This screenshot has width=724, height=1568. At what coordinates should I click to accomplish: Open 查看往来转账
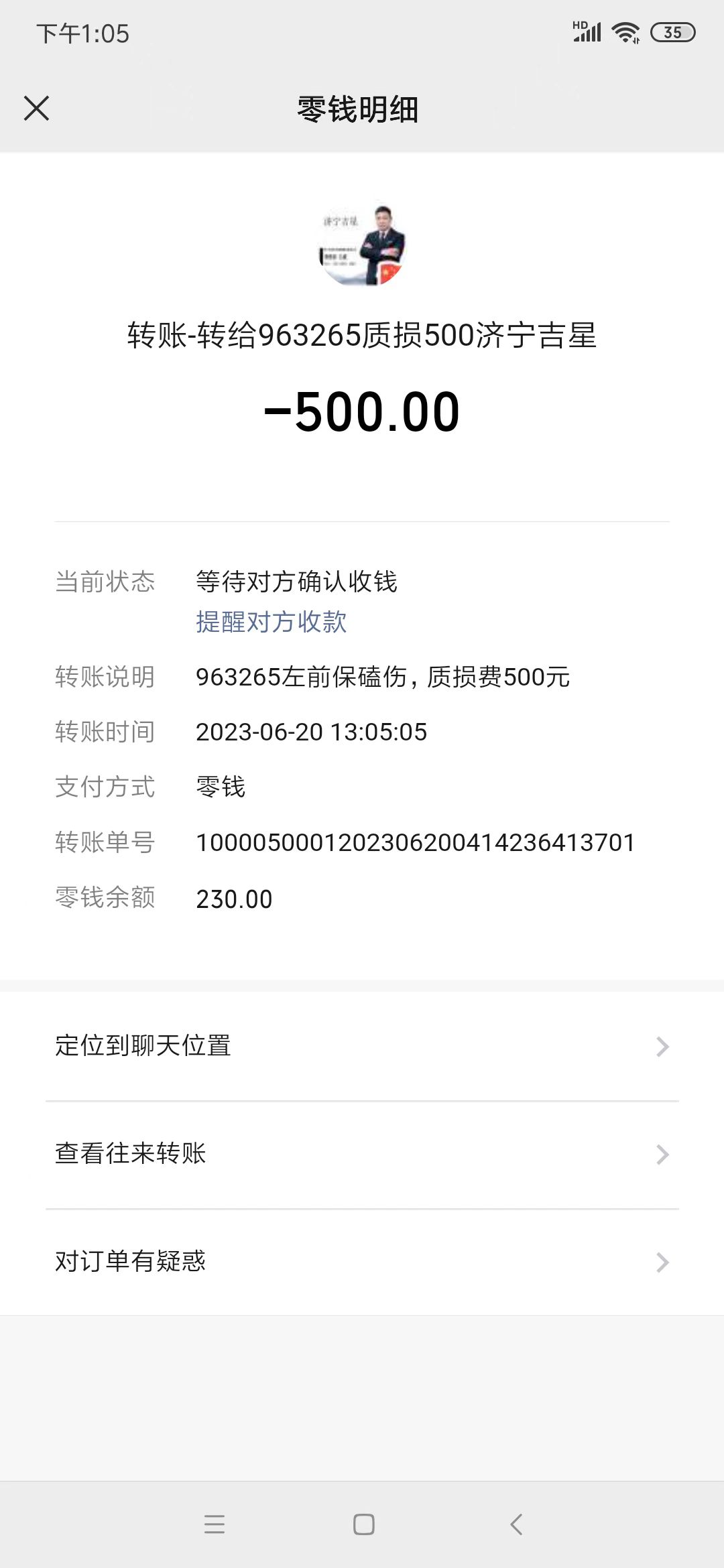pos(362,1154)
